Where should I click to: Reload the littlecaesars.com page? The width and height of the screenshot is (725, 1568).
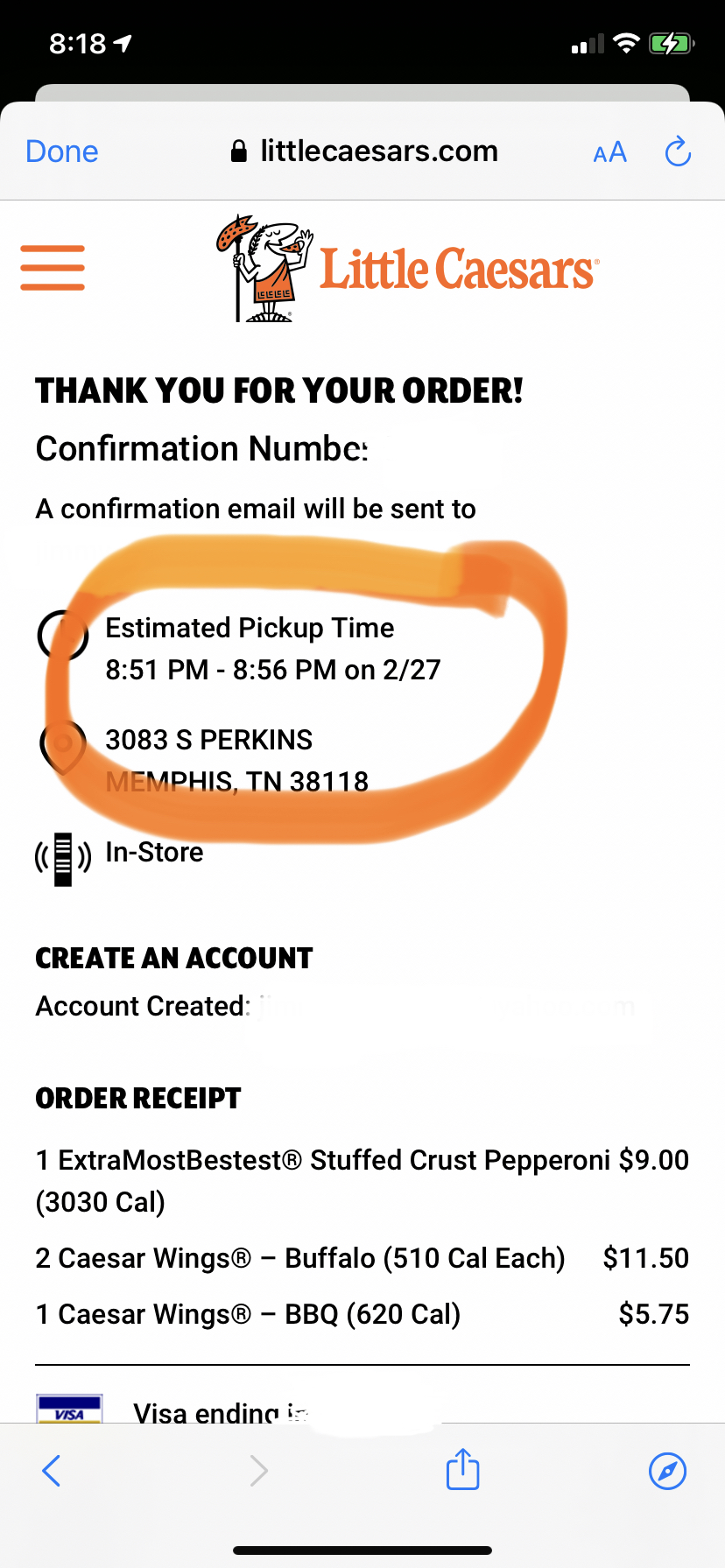[678, 152]
